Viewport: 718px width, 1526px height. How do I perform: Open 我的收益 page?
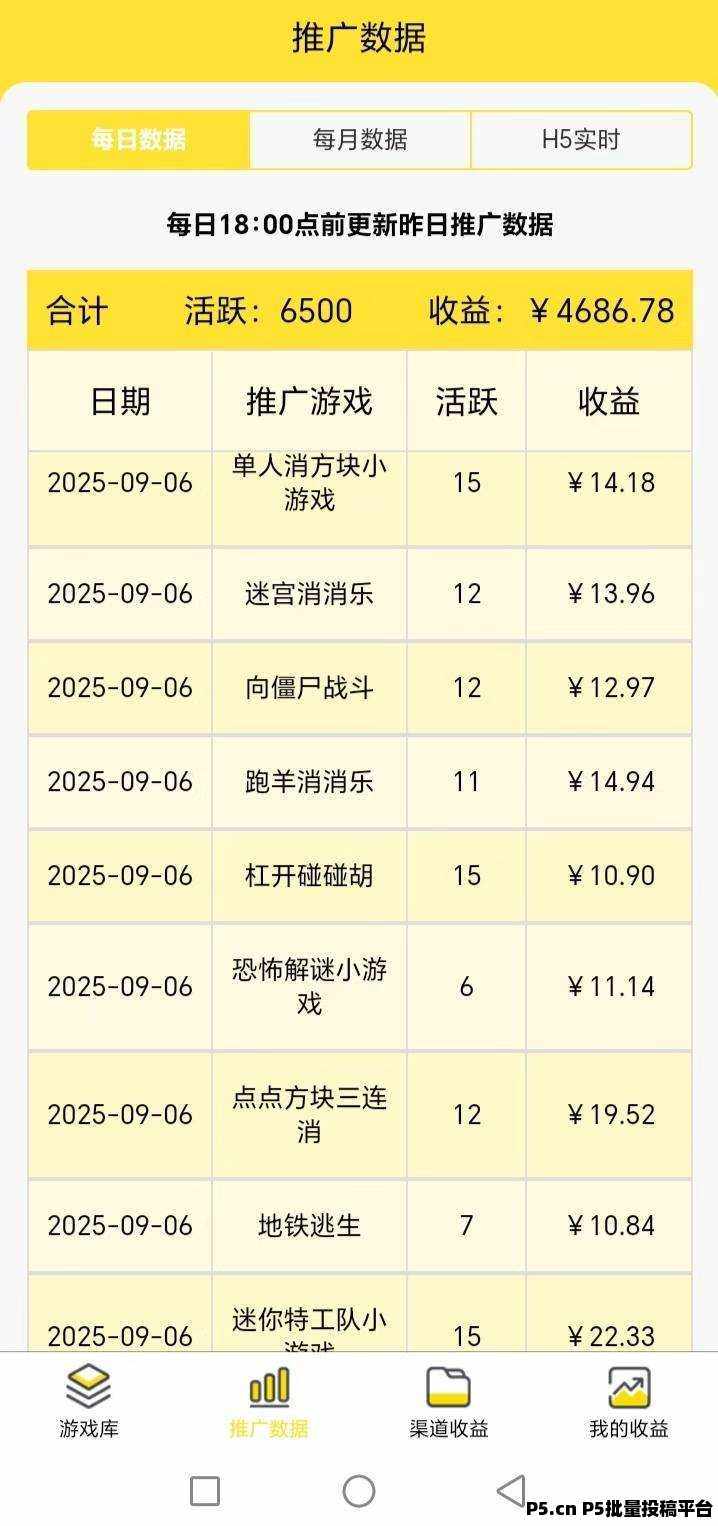coord(629,1402)
